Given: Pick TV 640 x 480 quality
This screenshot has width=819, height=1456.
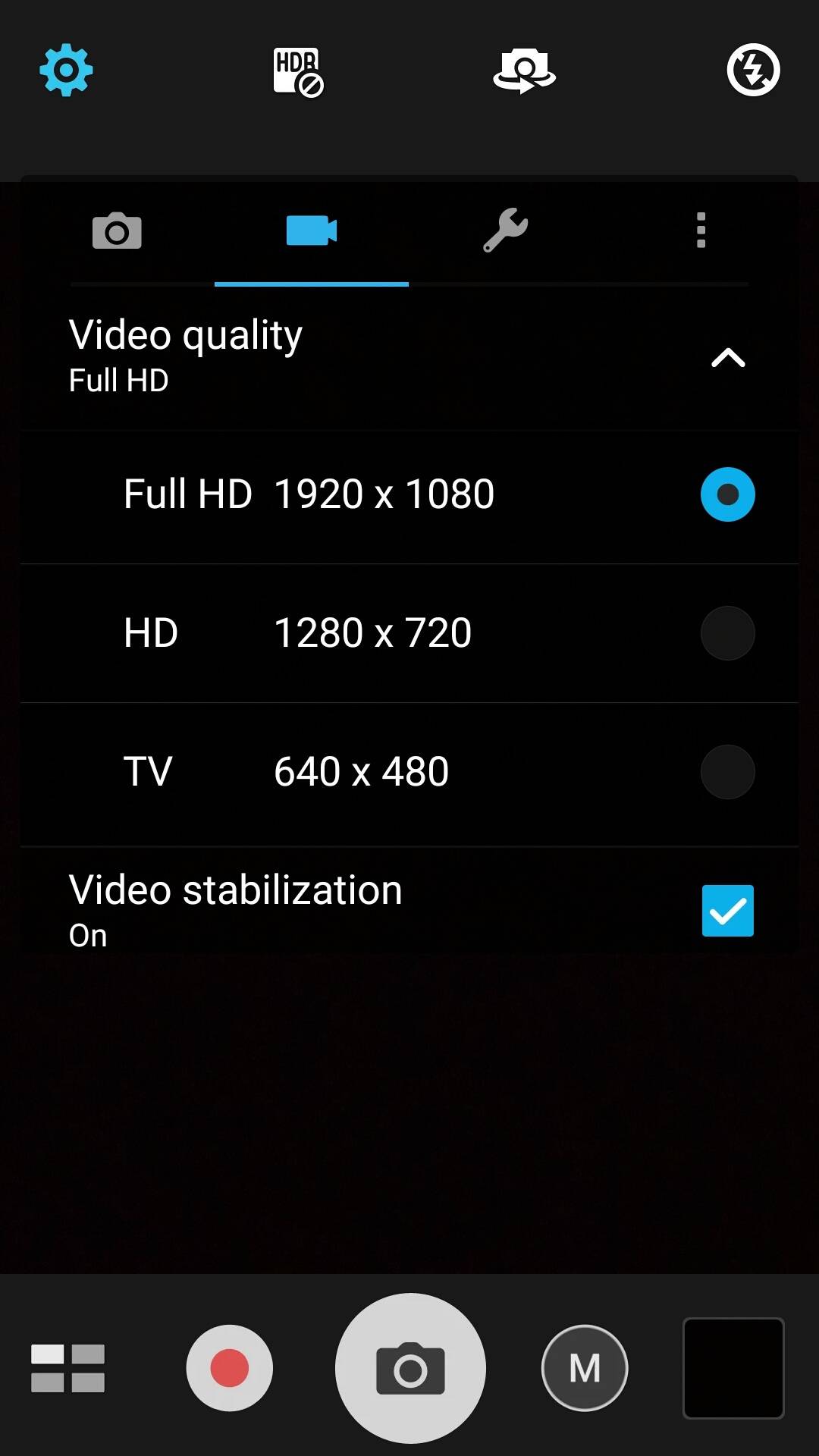Looking at the screenshot, I should [409, 773].
